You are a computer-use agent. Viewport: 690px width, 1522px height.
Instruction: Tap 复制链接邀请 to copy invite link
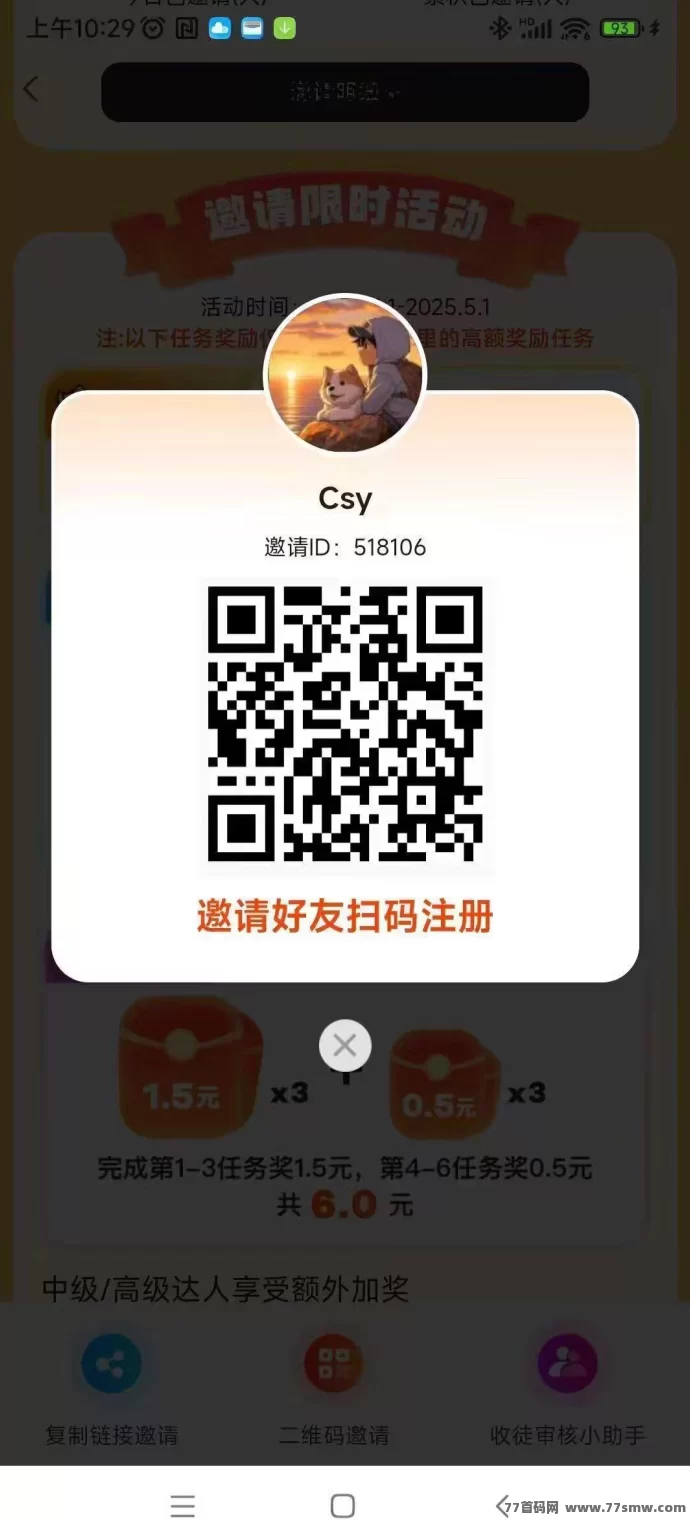click(111, 1363)
